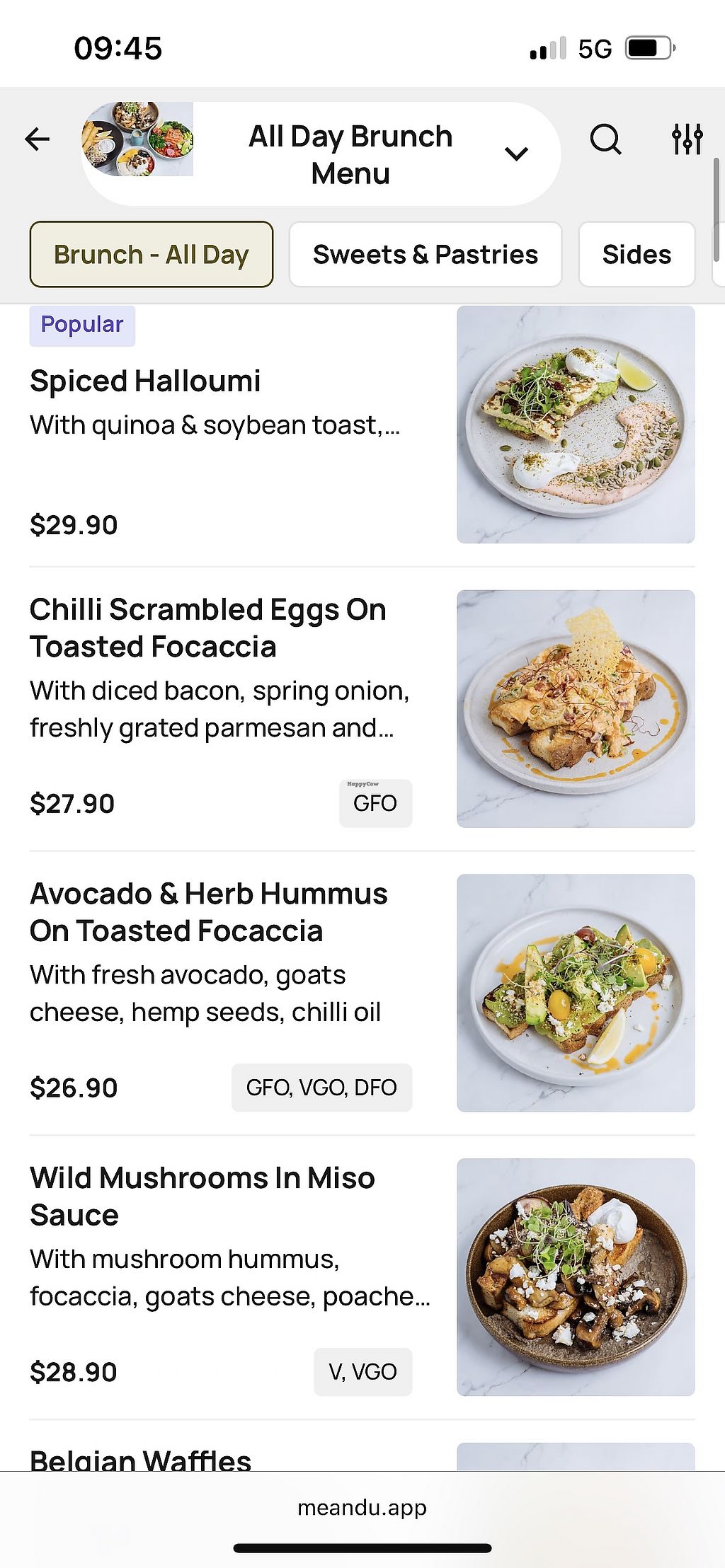Switch to the Sides tab
This screenshot has width=725, height=1568.
(636, 255)
